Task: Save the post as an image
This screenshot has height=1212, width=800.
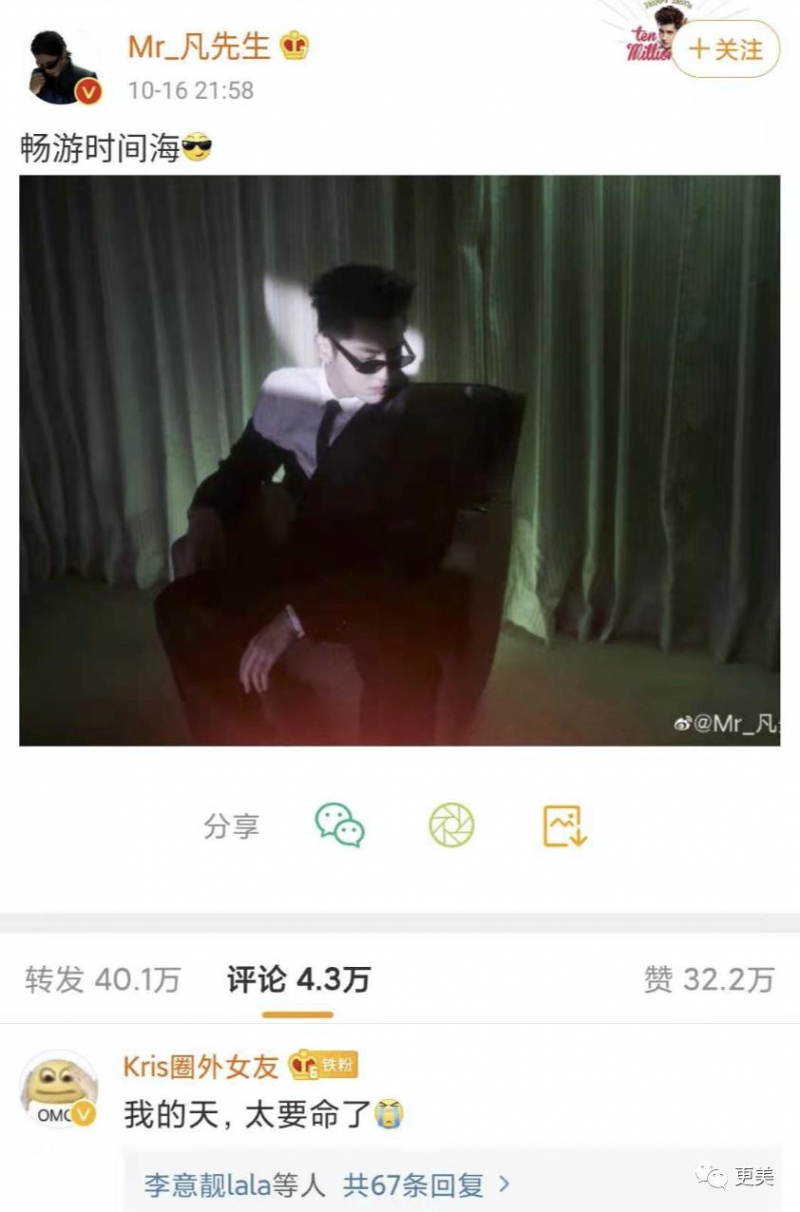Action: (x=564, y=826)
